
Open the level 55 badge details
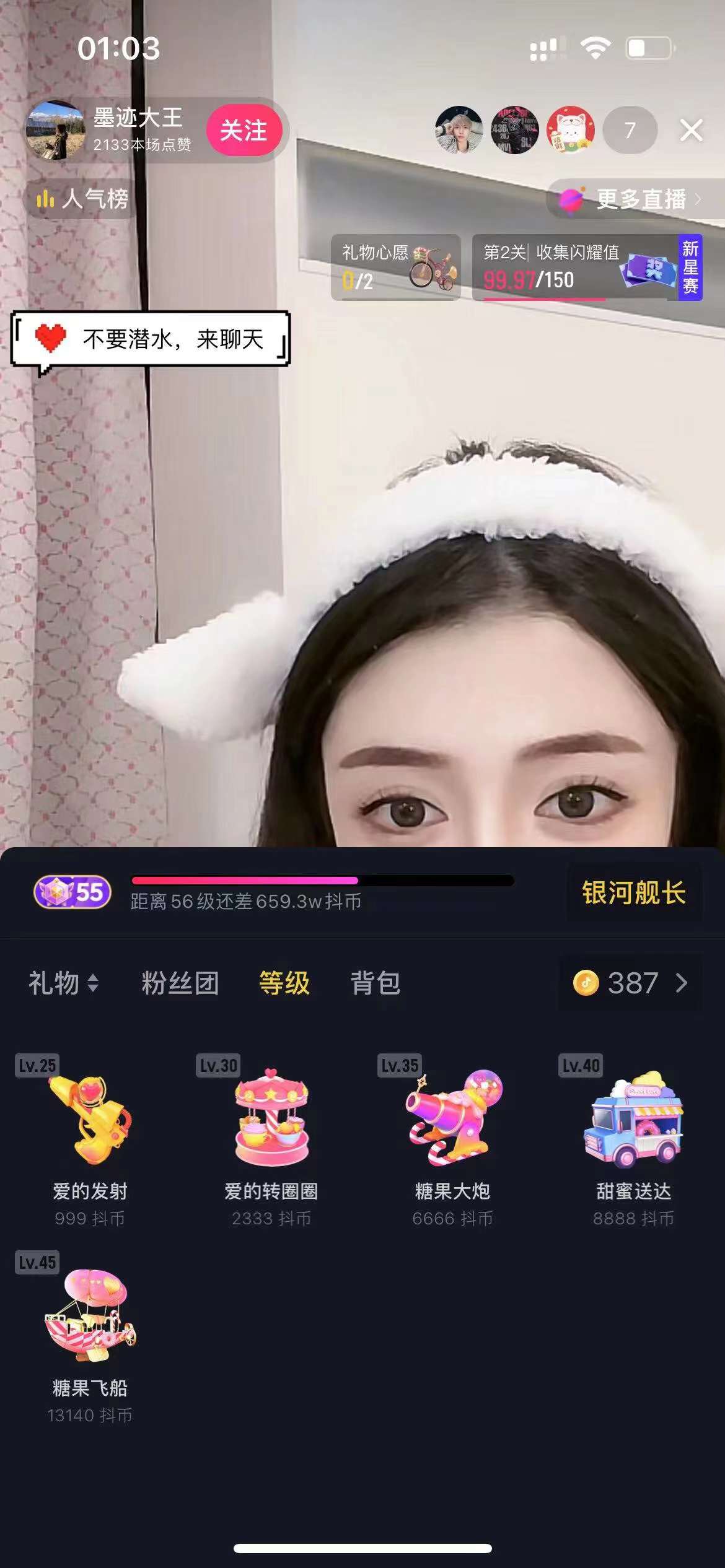pyautogui.click(x=72, y=892)
